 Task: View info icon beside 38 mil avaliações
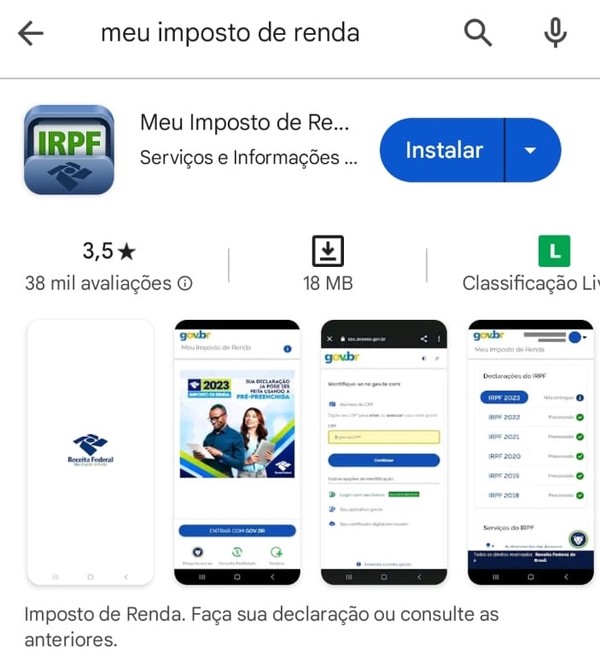185,284
